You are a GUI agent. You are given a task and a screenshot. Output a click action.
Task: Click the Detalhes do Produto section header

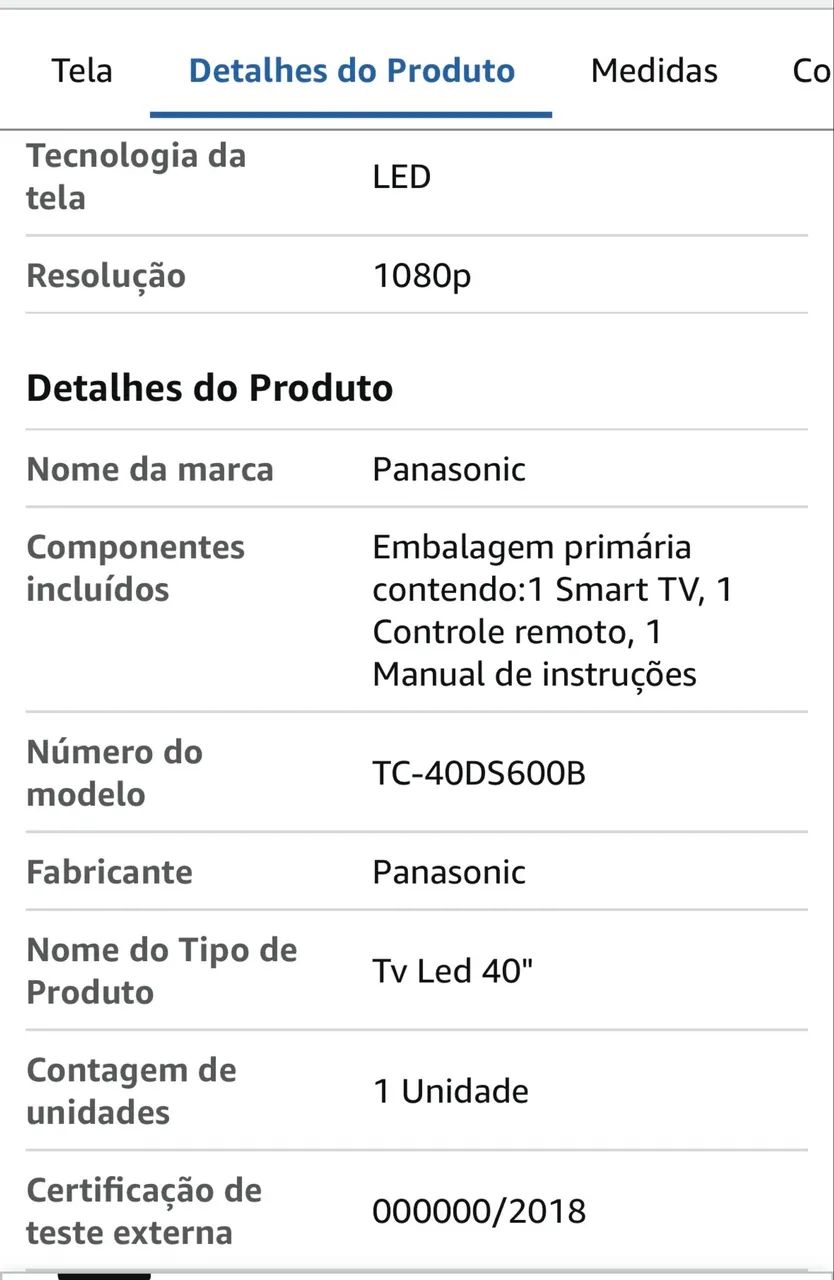click(x=210, y=388)
